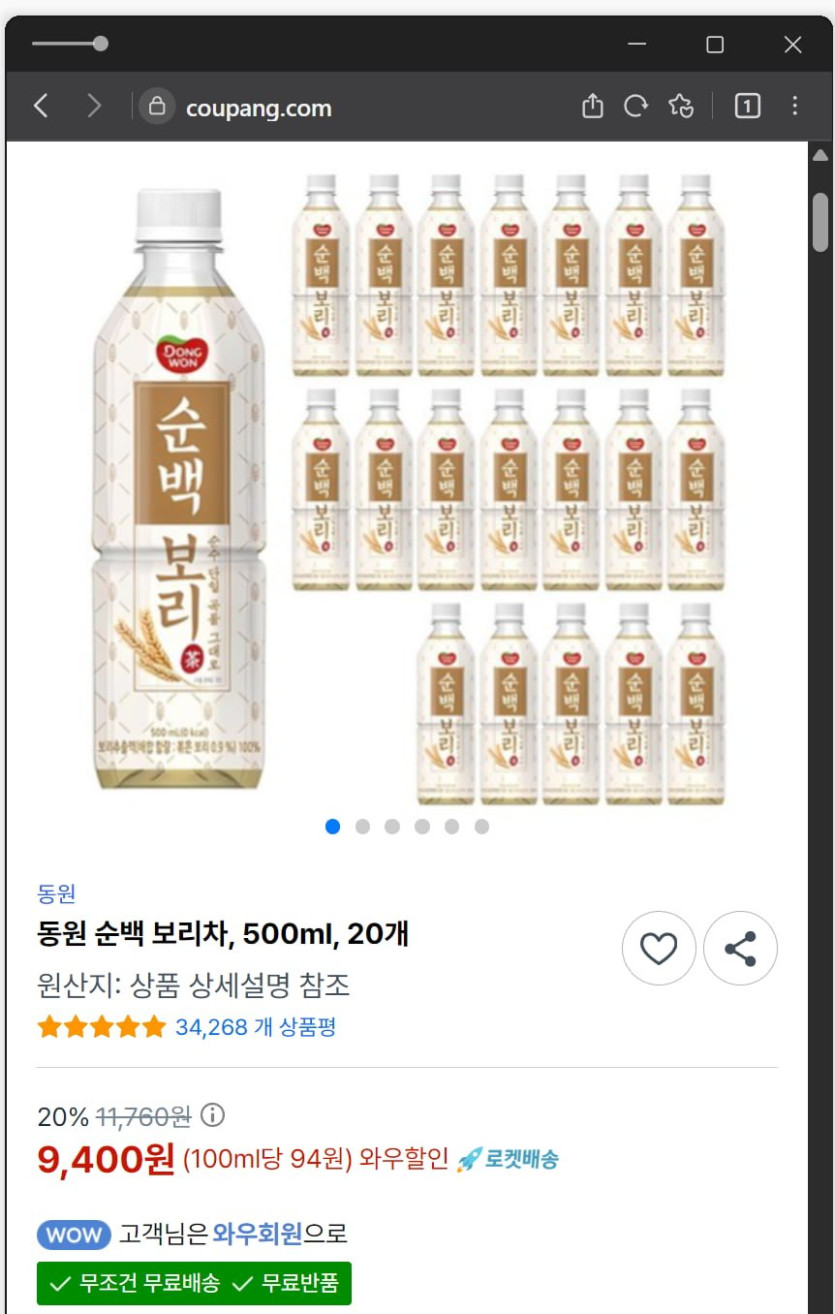Maximize the browser window
The width and height of the screenshot is (835, 1314).
715,44
